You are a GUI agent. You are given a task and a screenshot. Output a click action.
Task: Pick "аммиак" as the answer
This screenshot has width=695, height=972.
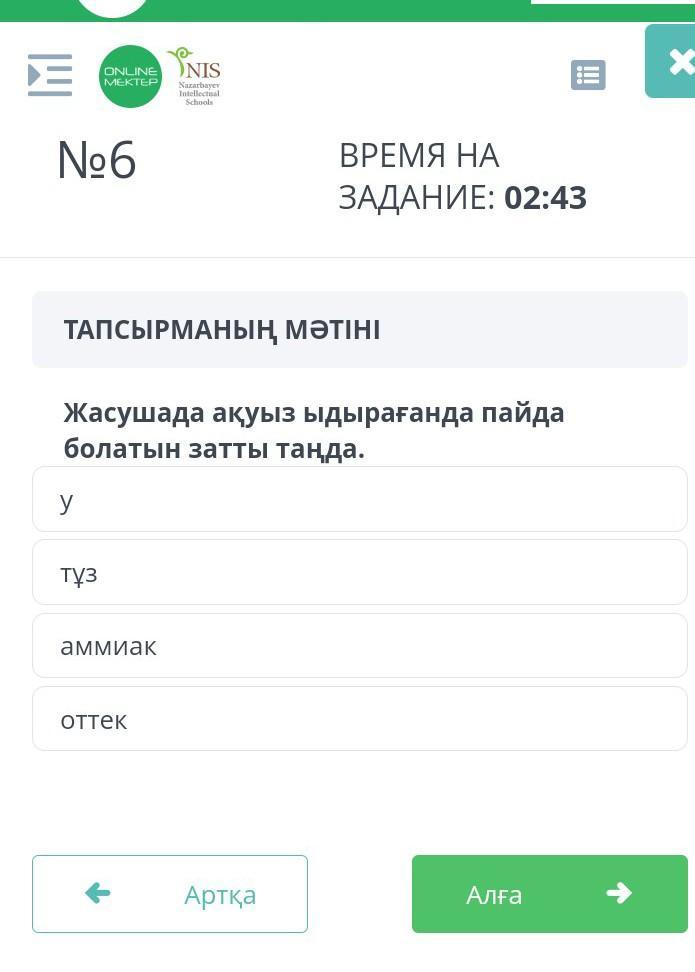pyautogui.click(x=360, y=646)
